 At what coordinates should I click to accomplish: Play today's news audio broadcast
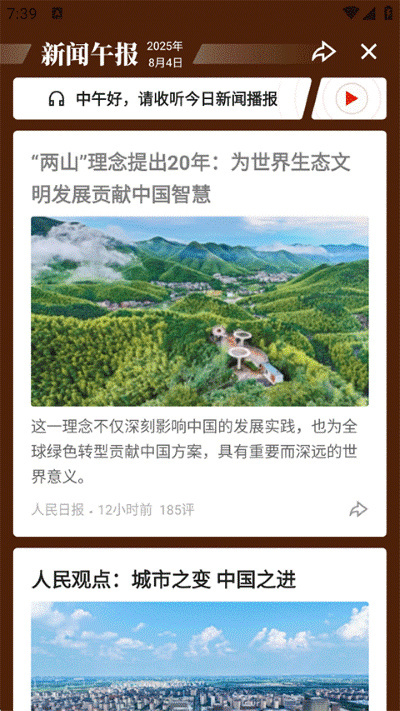coord(351,98)
